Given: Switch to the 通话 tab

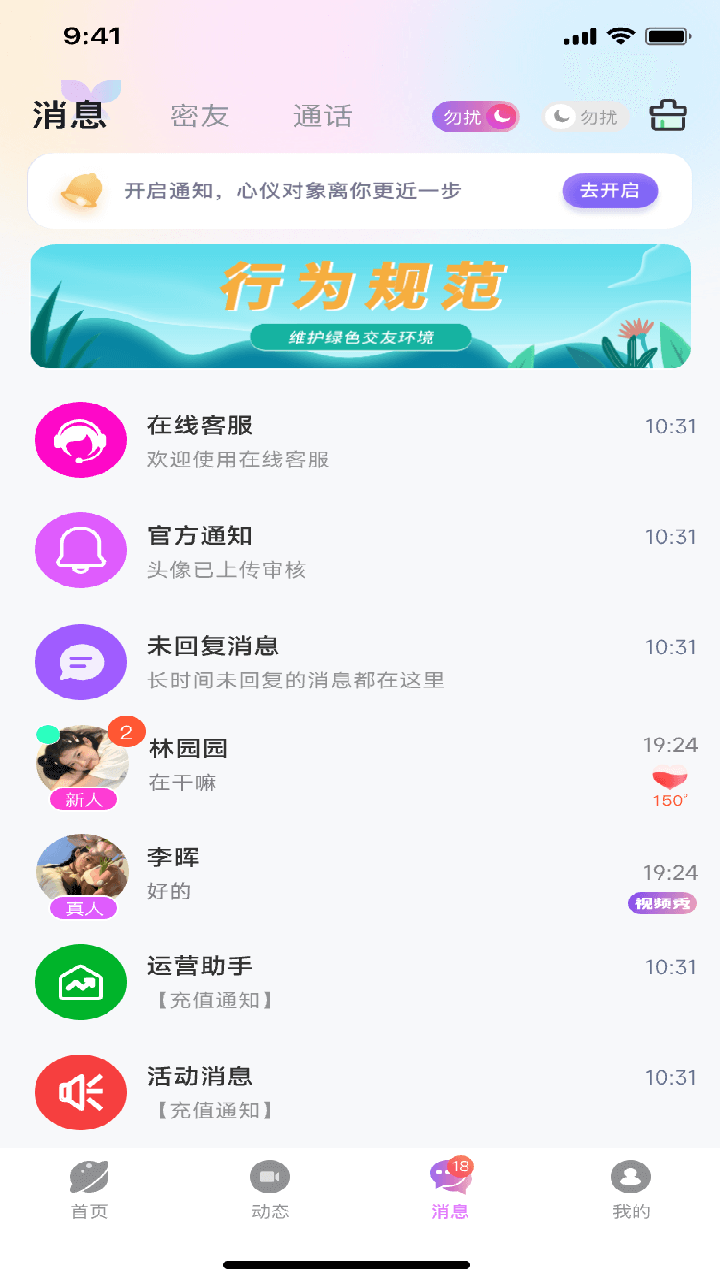Looking at the screenshot, I should 323,116.
